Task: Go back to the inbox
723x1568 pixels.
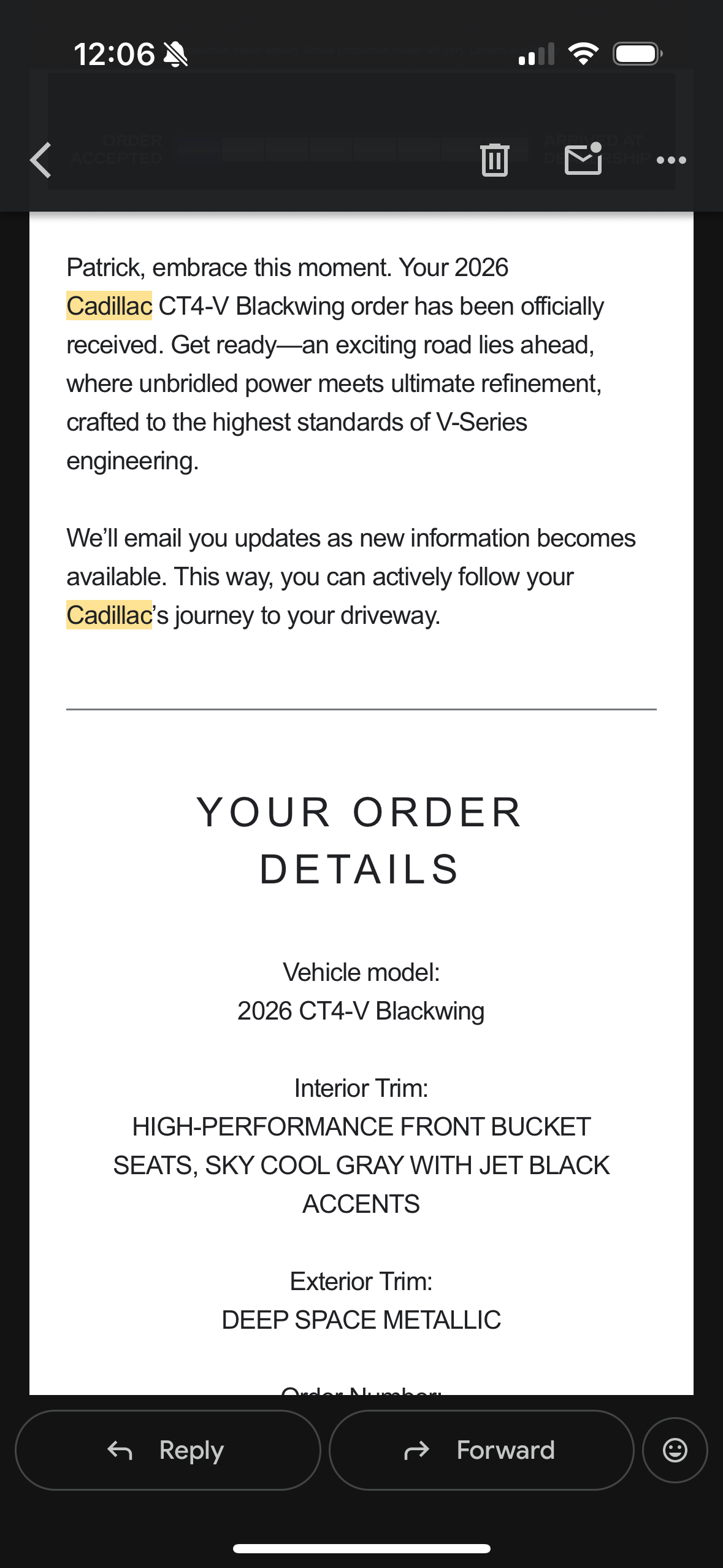Action: pos(41,160)
